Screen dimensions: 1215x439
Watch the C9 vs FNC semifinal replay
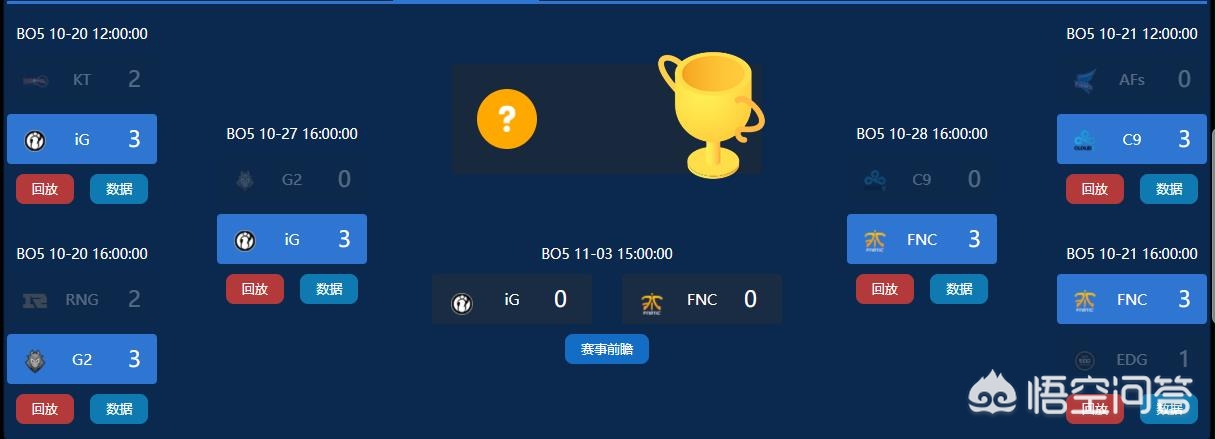[885, 289]
